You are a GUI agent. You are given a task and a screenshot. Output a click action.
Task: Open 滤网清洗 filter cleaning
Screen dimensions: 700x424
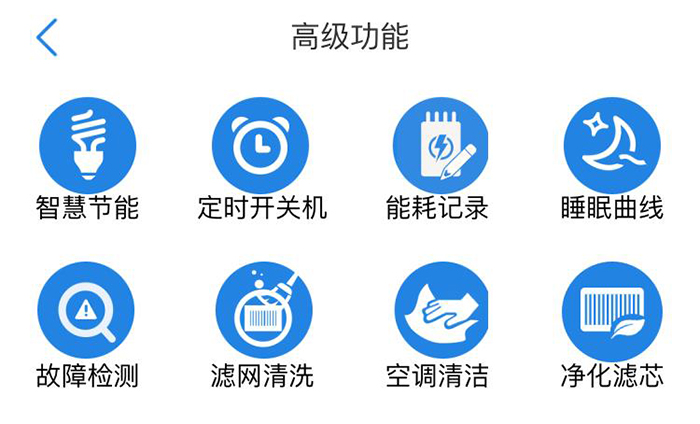[x=263, y=310]
